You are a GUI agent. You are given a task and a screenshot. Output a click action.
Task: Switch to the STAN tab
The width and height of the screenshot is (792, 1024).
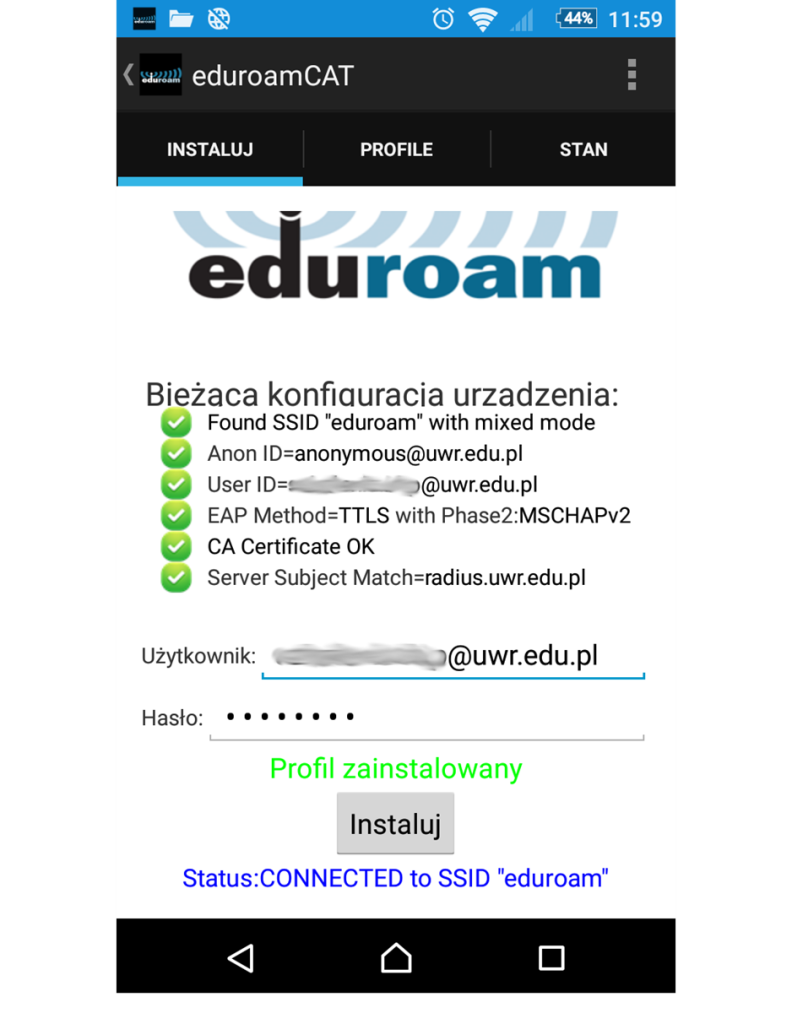[x=583, y=150]
